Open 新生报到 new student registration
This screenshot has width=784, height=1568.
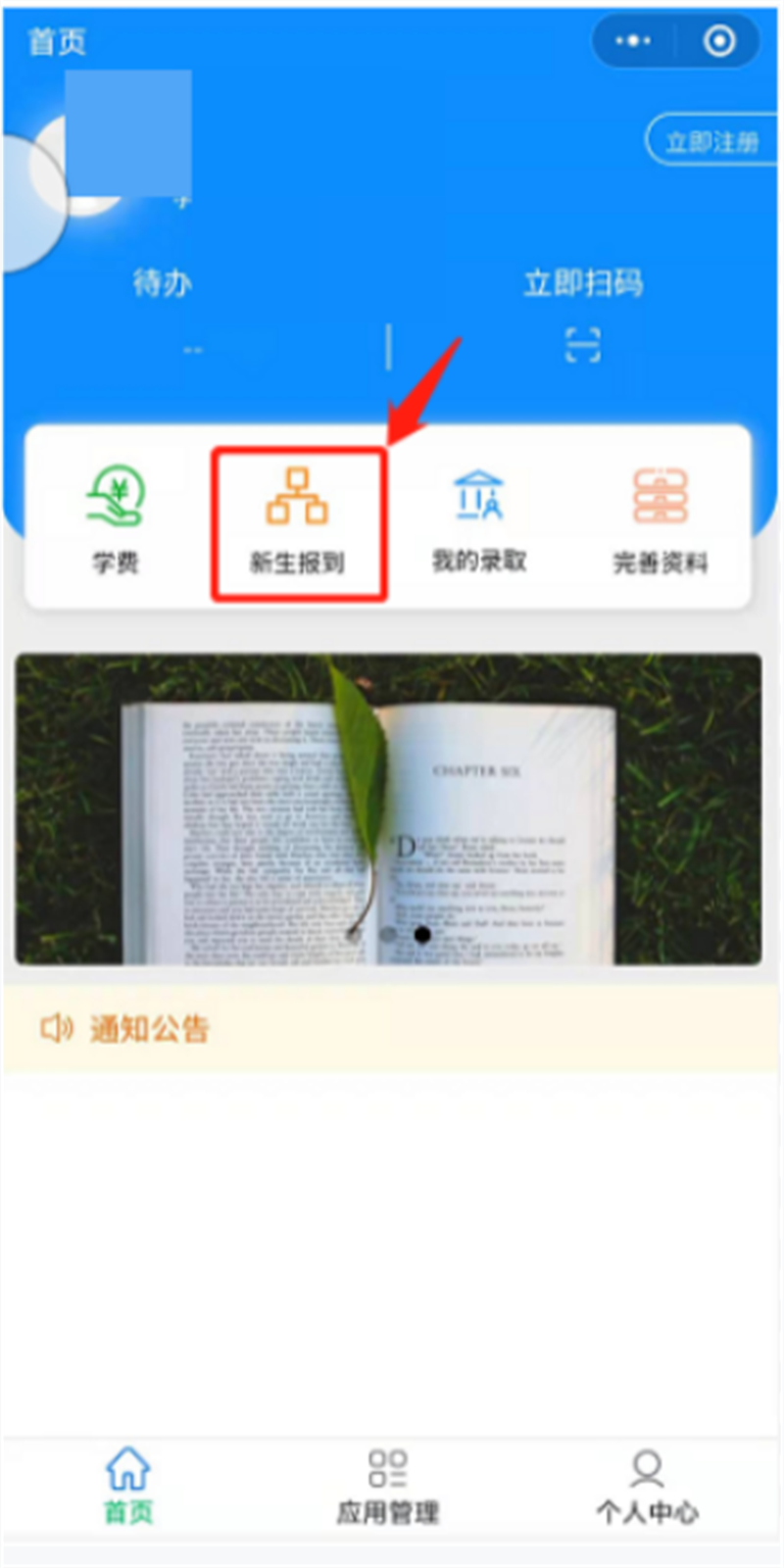point(298,520)
